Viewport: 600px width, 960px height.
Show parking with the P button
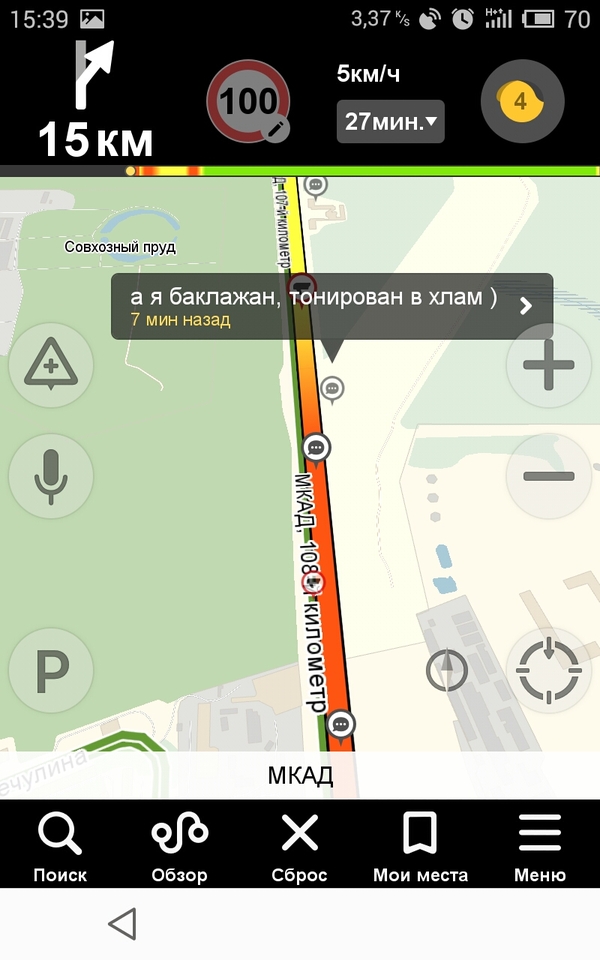(x=51, y=671)
